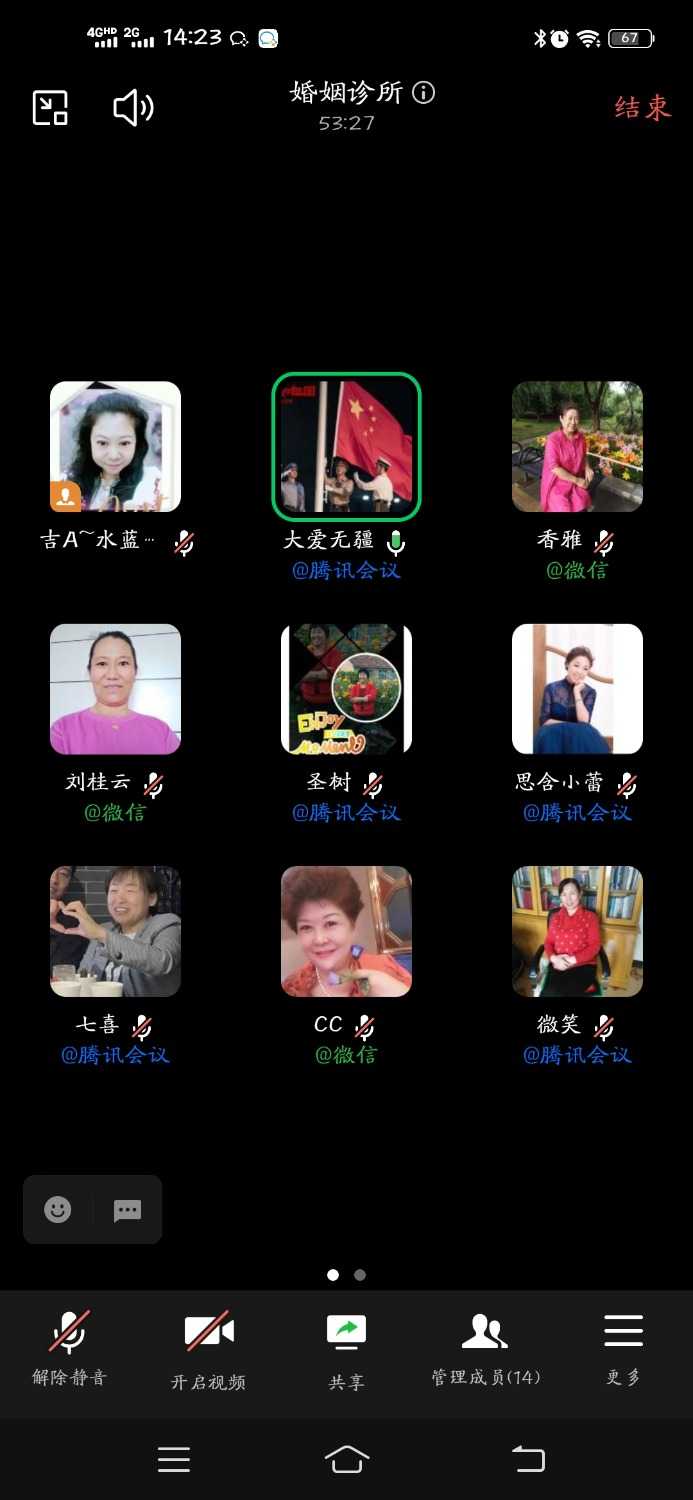This screenshot has width=693, height=1500.
Task: Minimize the meeting to a floating window
Action: pyautogui.click(x=50, y=107)
